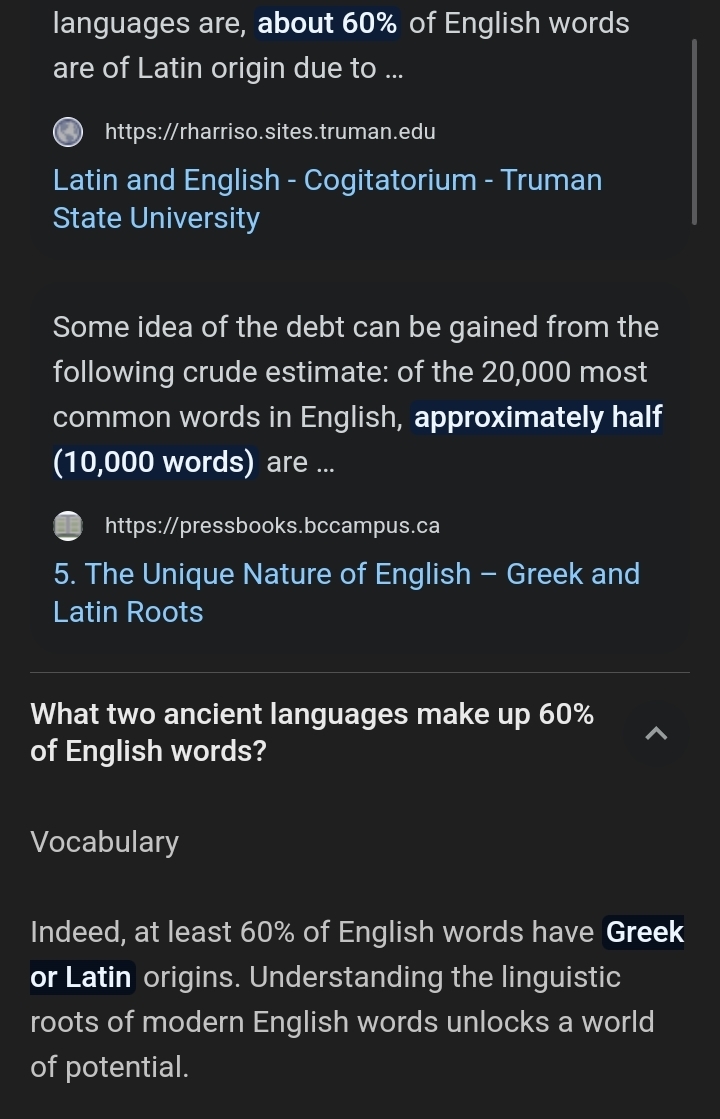Image resolution: width=720 pixels, height=1119 pixels.
Task: Collapse the two ancient languages question
Action: [x=656, y=734]
